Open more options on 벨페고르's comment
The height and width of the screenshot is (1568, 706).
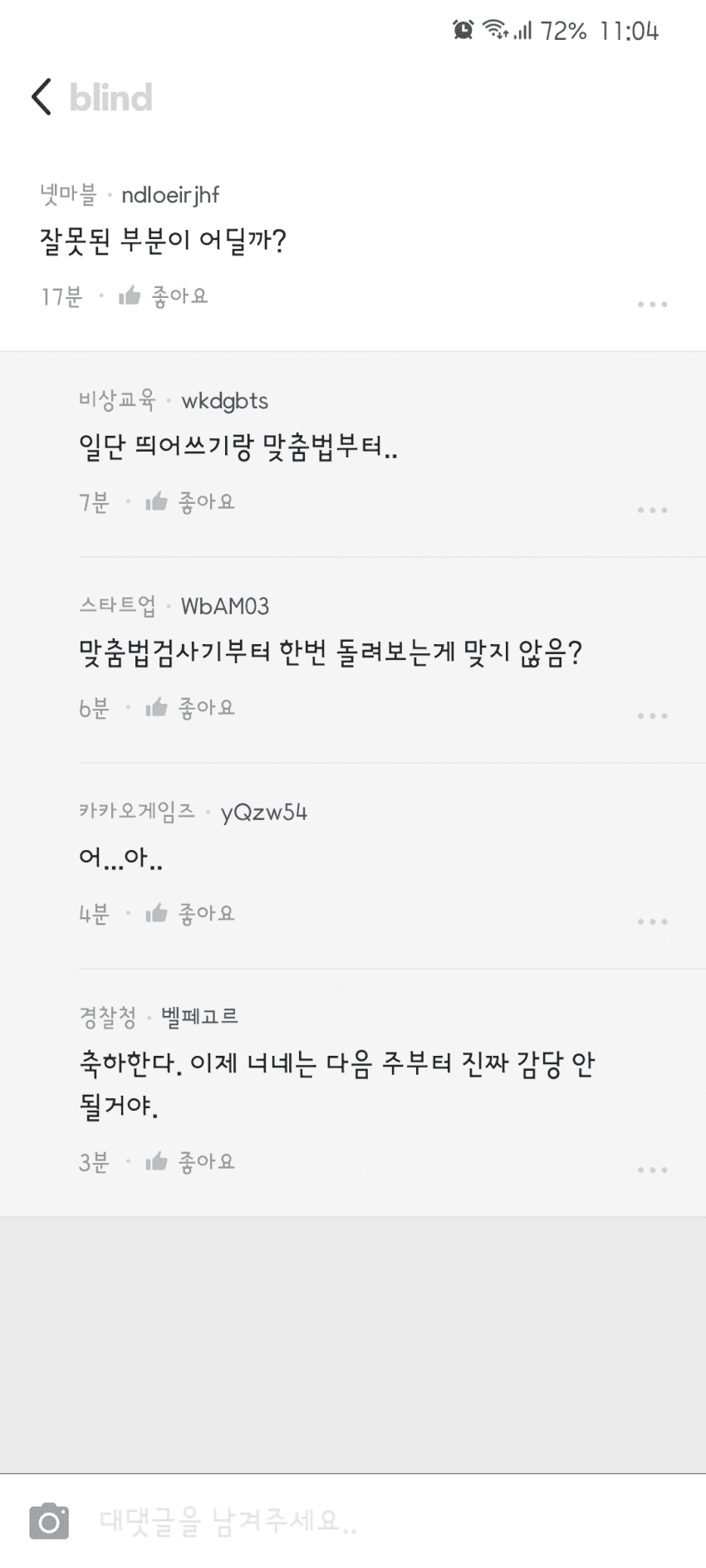653,1170
